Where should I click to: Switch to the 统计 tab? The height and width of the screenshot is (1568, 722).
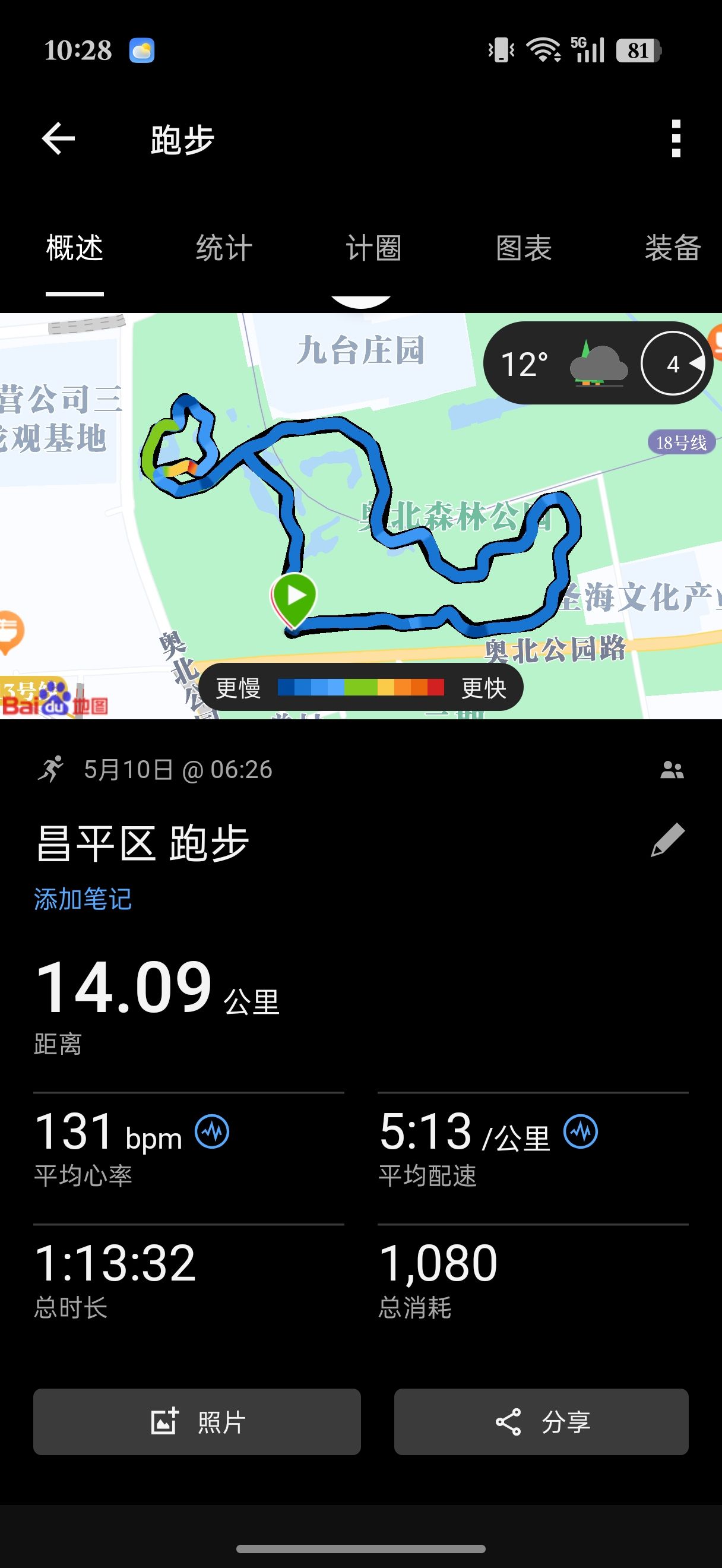point(224,248)
